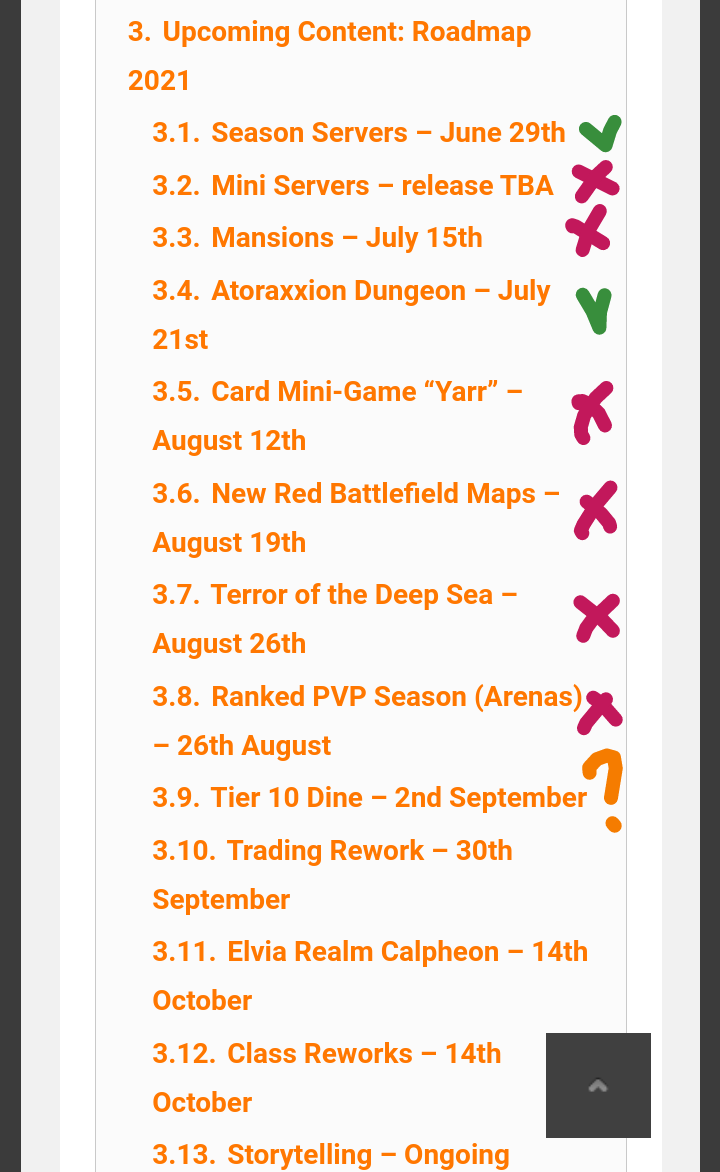Open Mini Servers – release TBA link
This screenshot has width=720, height=1172.
pyautogui.click(x=353, y=185)
